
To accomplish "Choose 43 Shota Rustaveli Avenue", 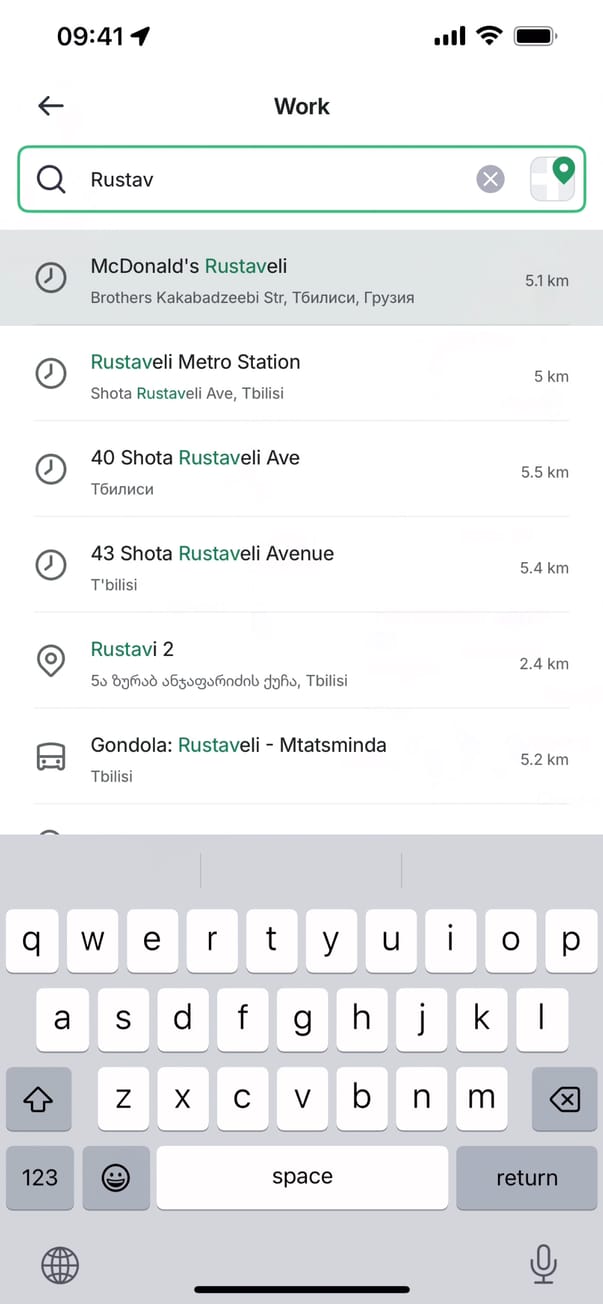I will 300,566.
